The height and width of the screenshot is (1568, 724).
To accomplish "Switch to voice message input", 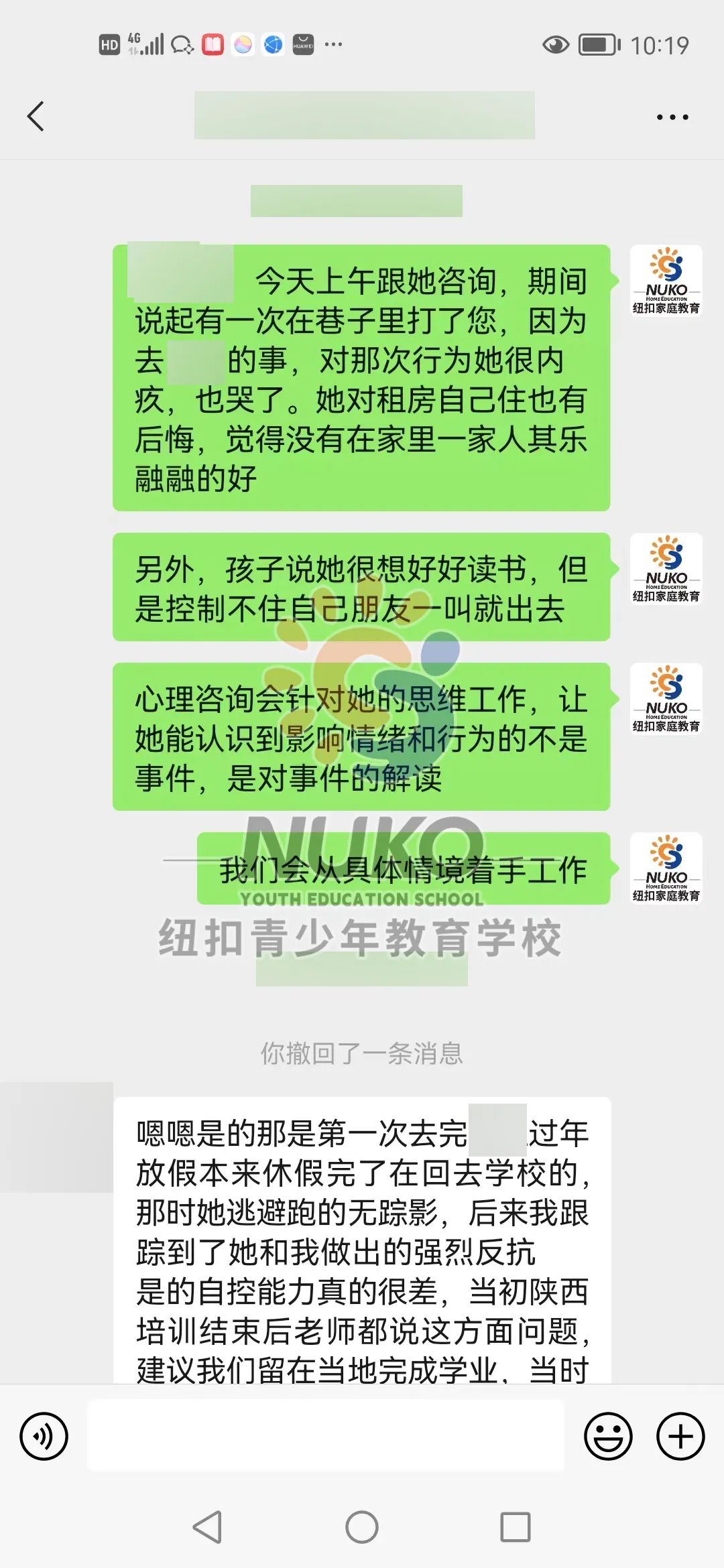I will (44, 1436).
